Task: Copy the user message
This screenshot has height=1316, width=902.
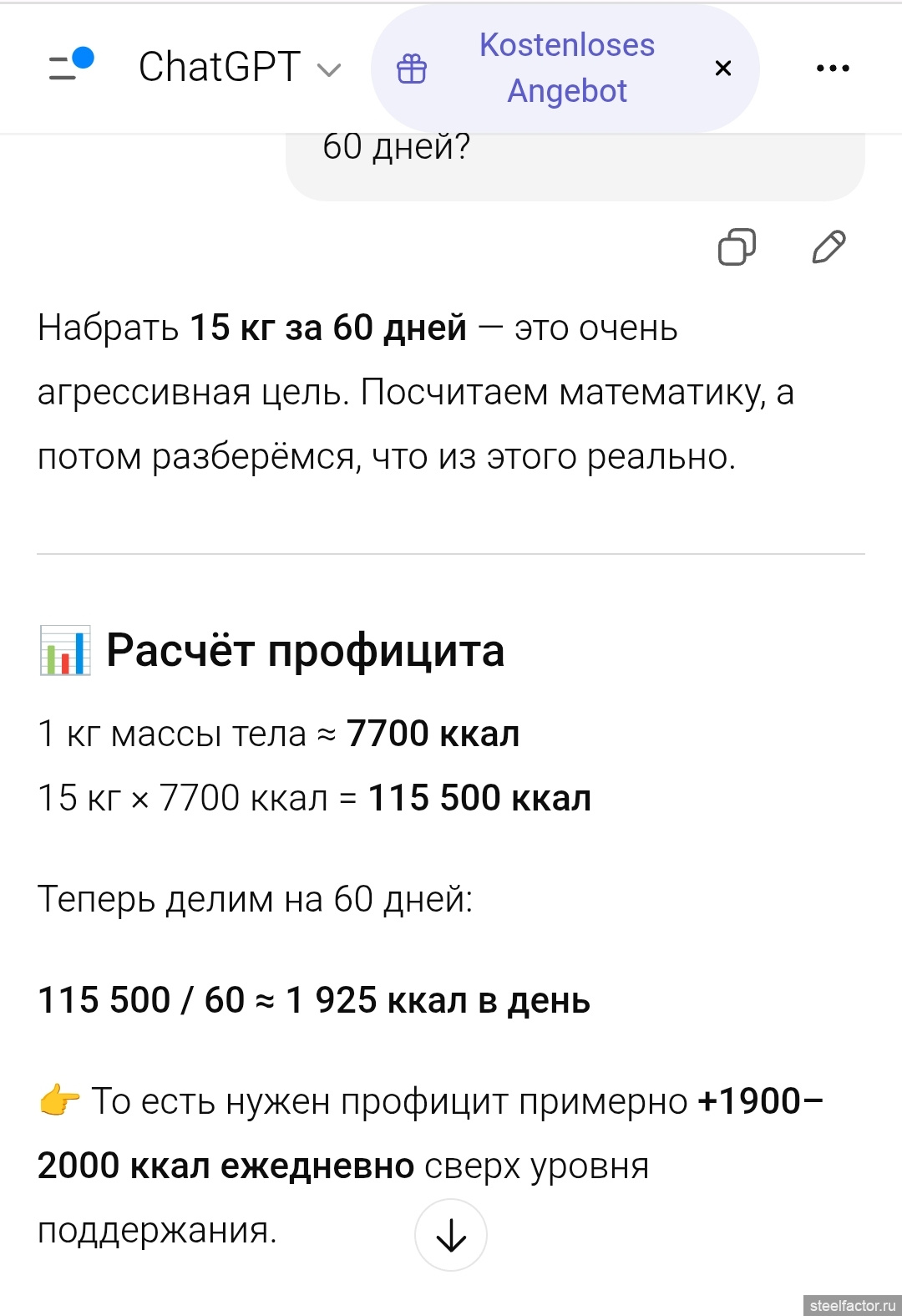Action: pos(737,247)
